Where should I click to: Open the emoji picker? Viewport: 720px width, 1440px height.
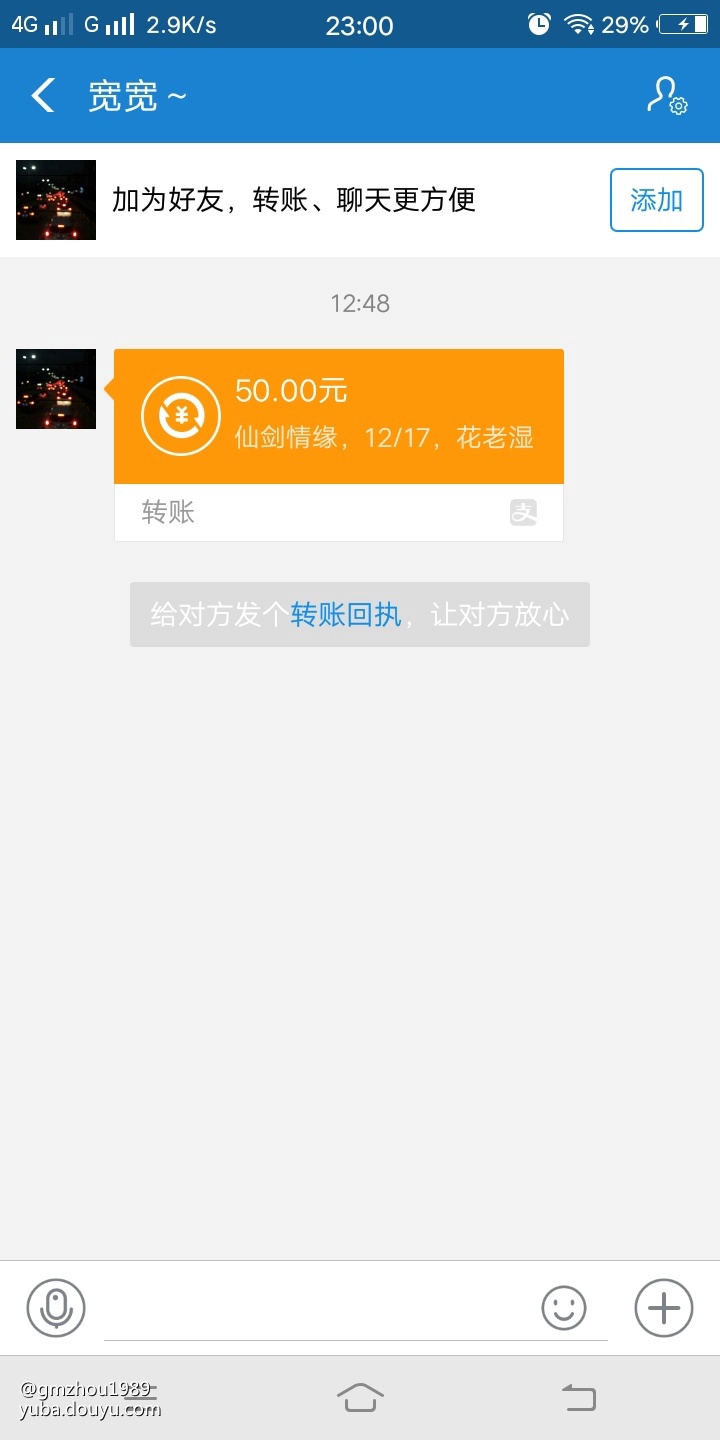click(564, 1308)
